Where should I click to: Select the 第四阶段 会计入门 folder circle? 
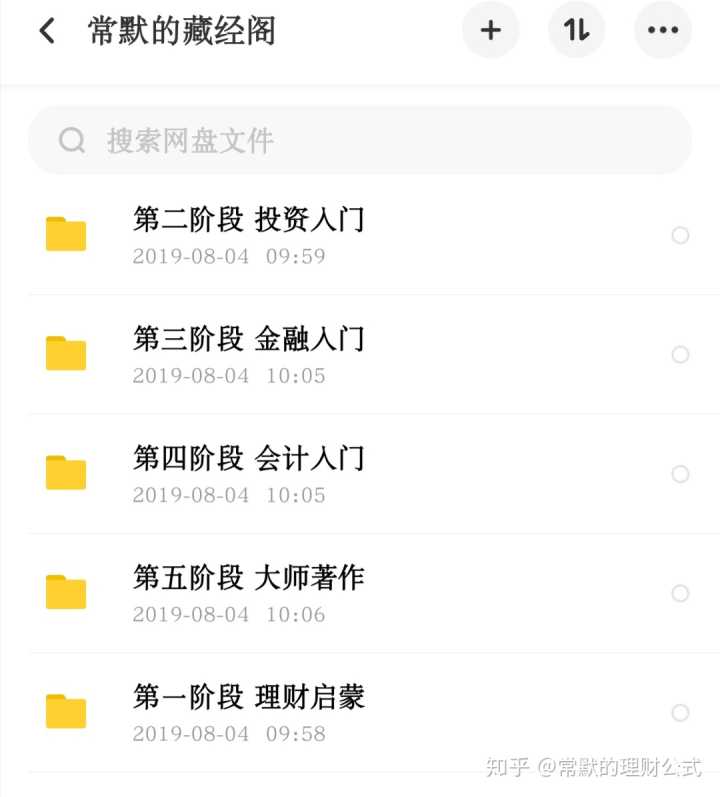680,473
